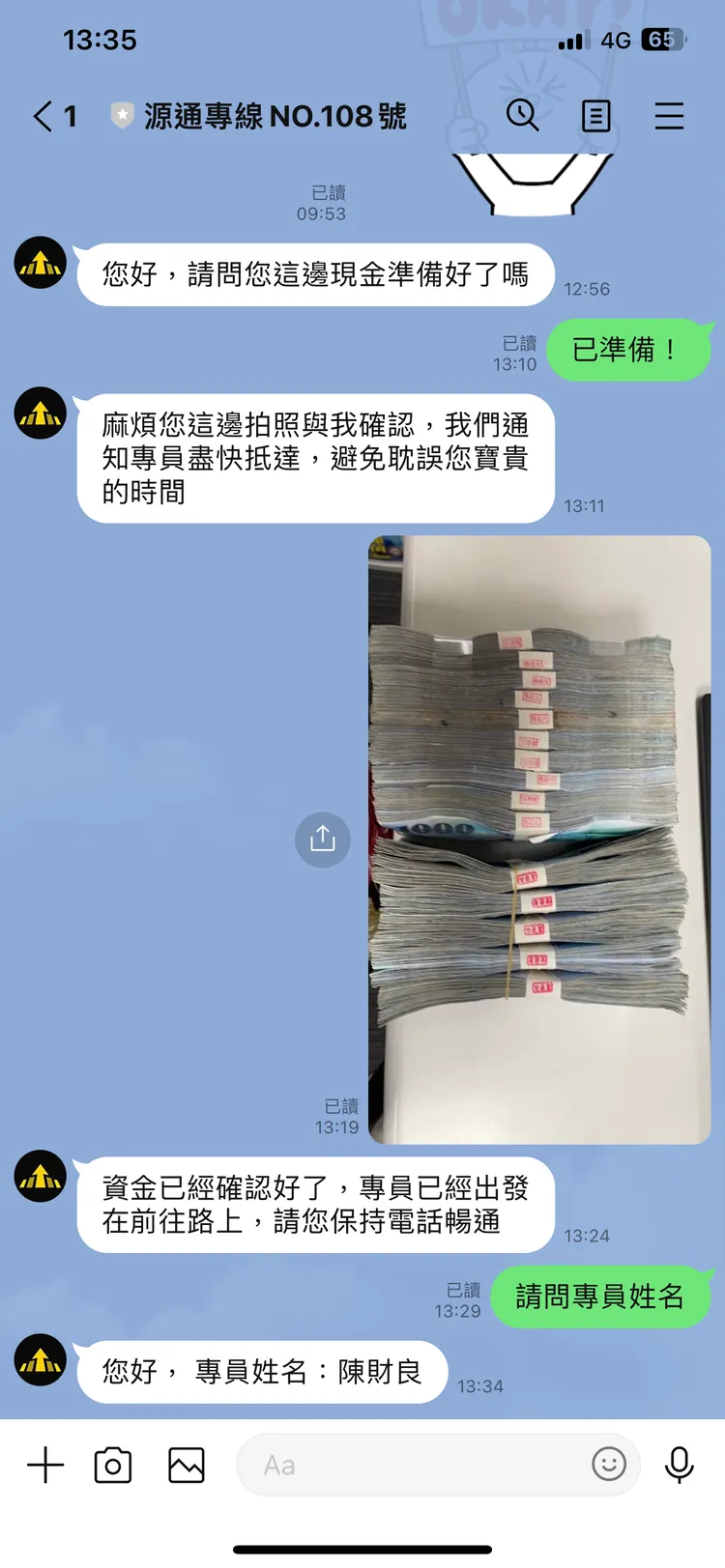Tap the camera icon to take a photo
Image resolution: width=725 pixels, height=1568 pixels.
(x=112, y=1465)
